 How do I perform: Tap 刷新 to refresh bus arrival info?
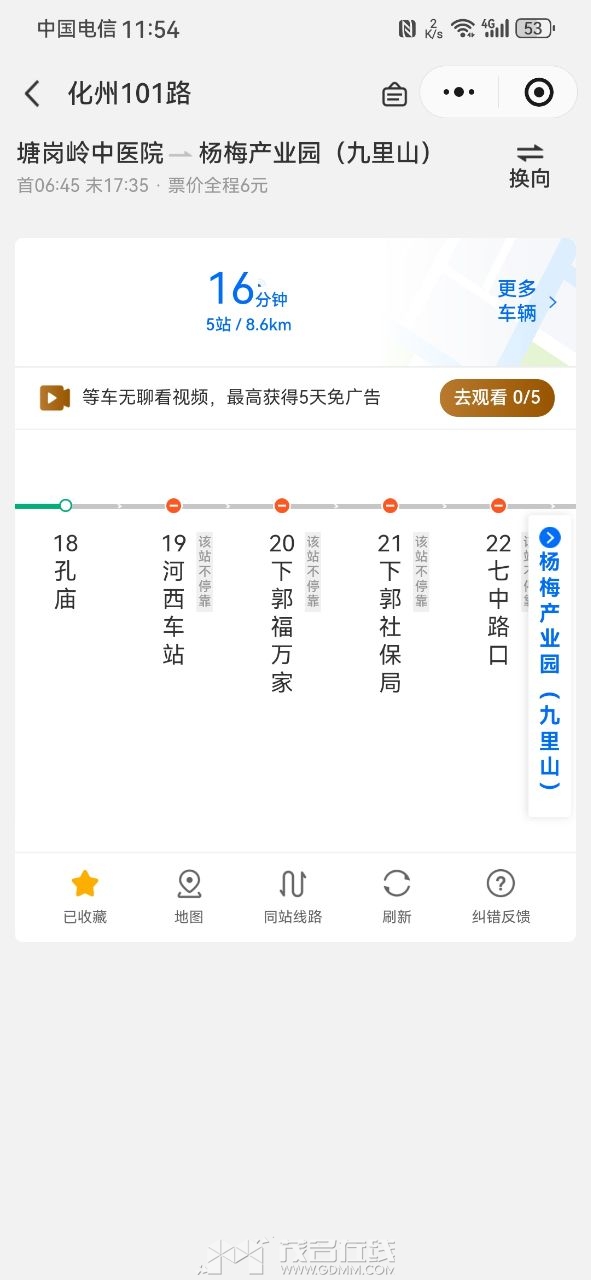coord(397,896)
